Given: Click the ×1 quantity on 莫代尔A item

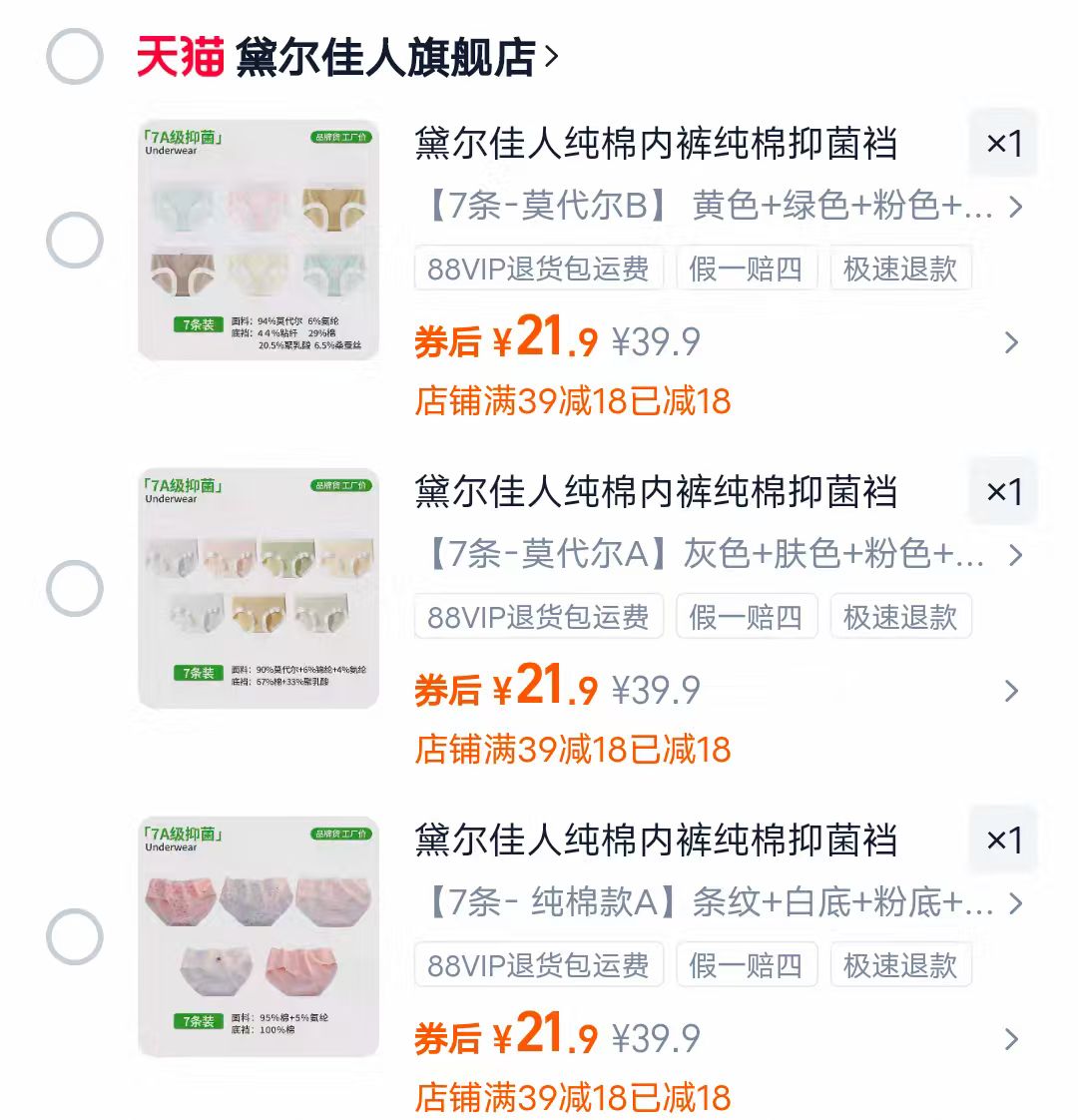Looking at the screenshot, I should [1003, 492].
